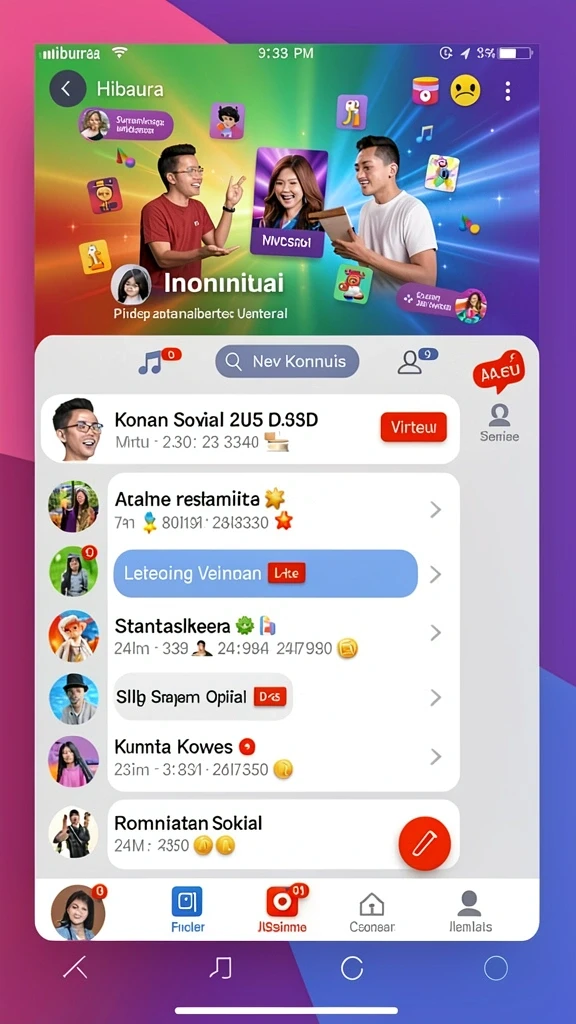Switch to the Csonear tab
The height and width of the screenshot is (1024, 576).
coord(372,909)
